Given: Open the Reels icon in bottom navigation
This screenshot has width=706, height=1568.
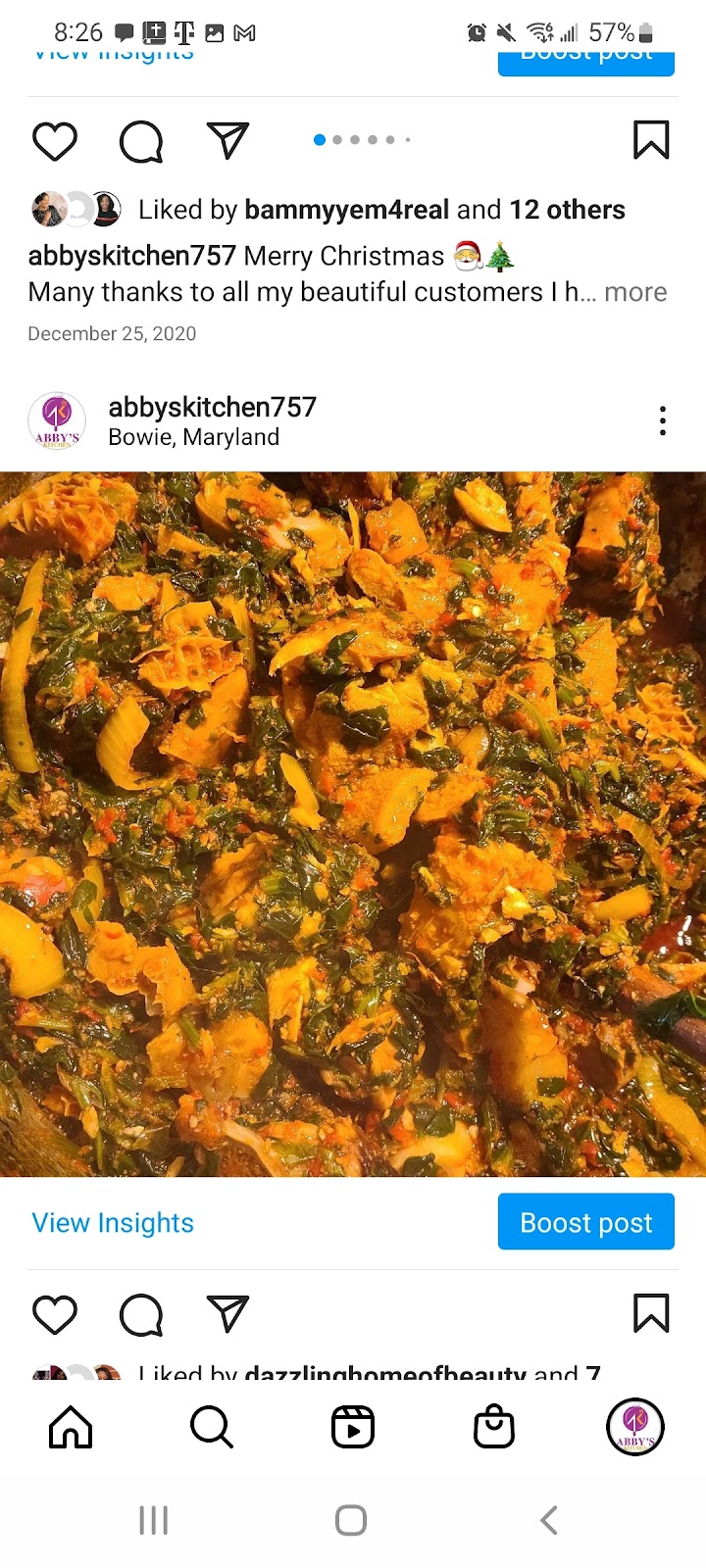Looking at the screenshot, I should click(352, 1428).
